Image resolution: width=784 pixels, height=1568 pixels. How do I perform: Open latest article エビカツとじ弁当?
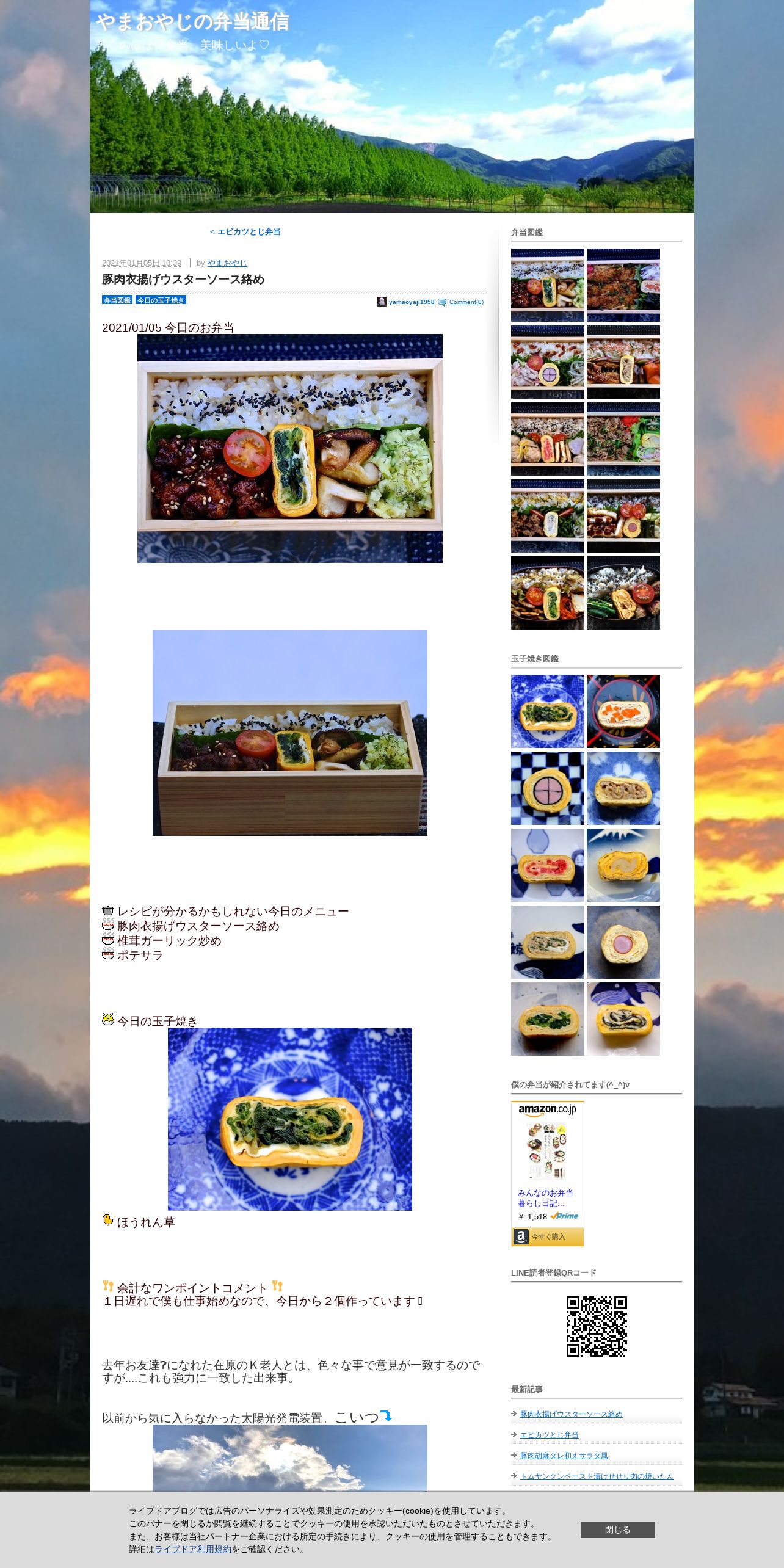click(x=550, y=1435)
